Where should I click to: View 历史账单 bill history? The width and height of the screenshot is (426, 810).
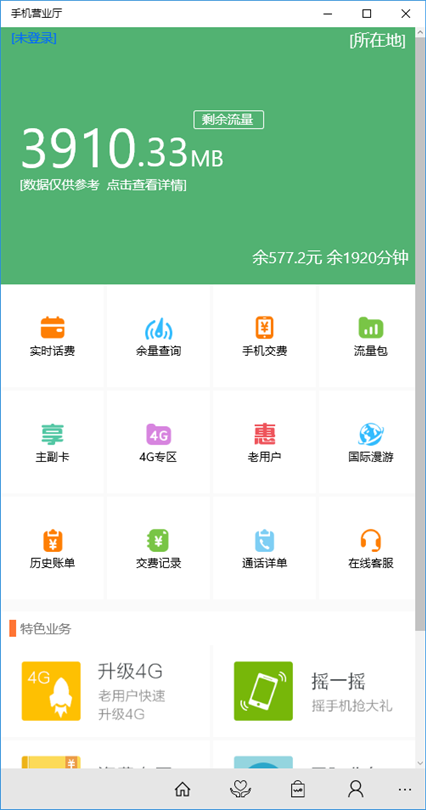pos(53,548)
